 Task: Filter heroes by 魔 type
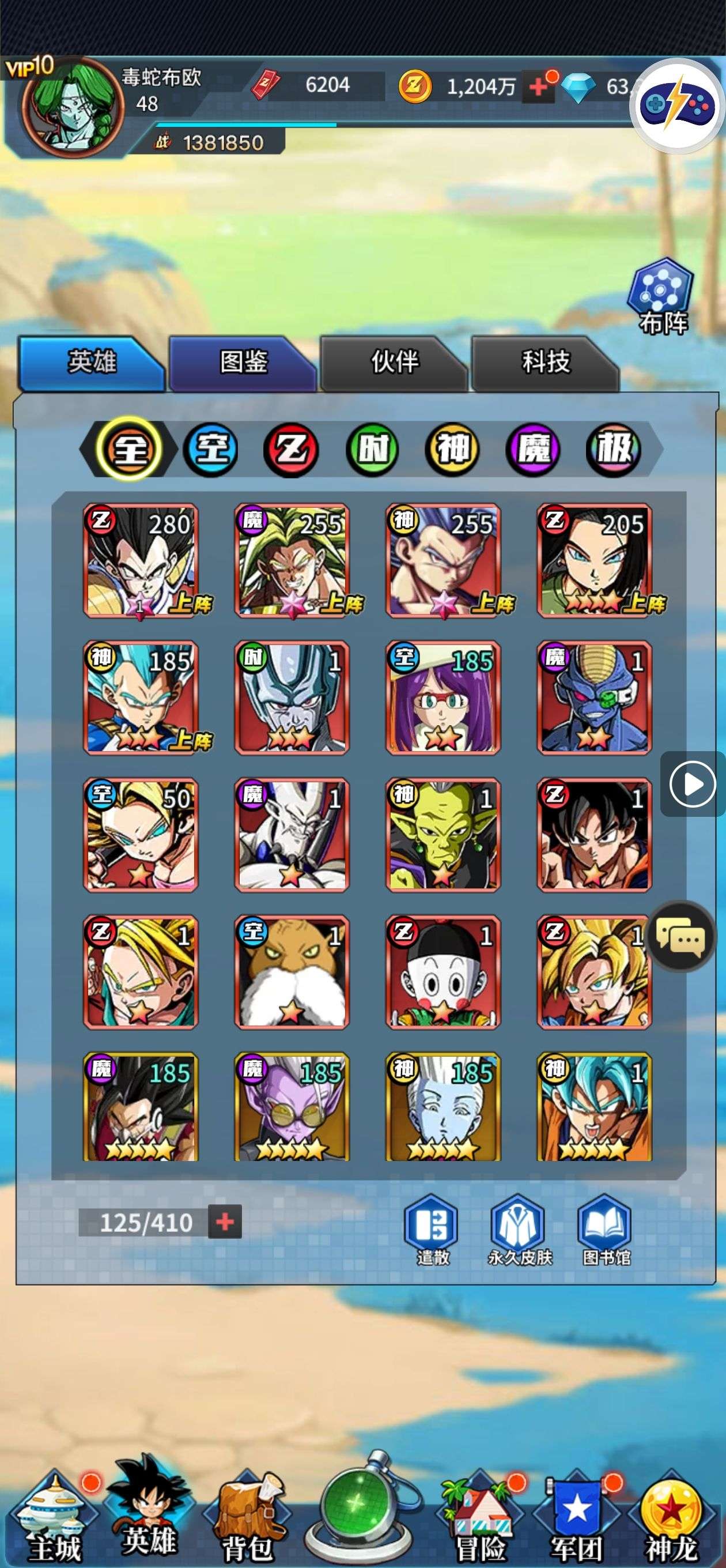click(x=534, y=449)
